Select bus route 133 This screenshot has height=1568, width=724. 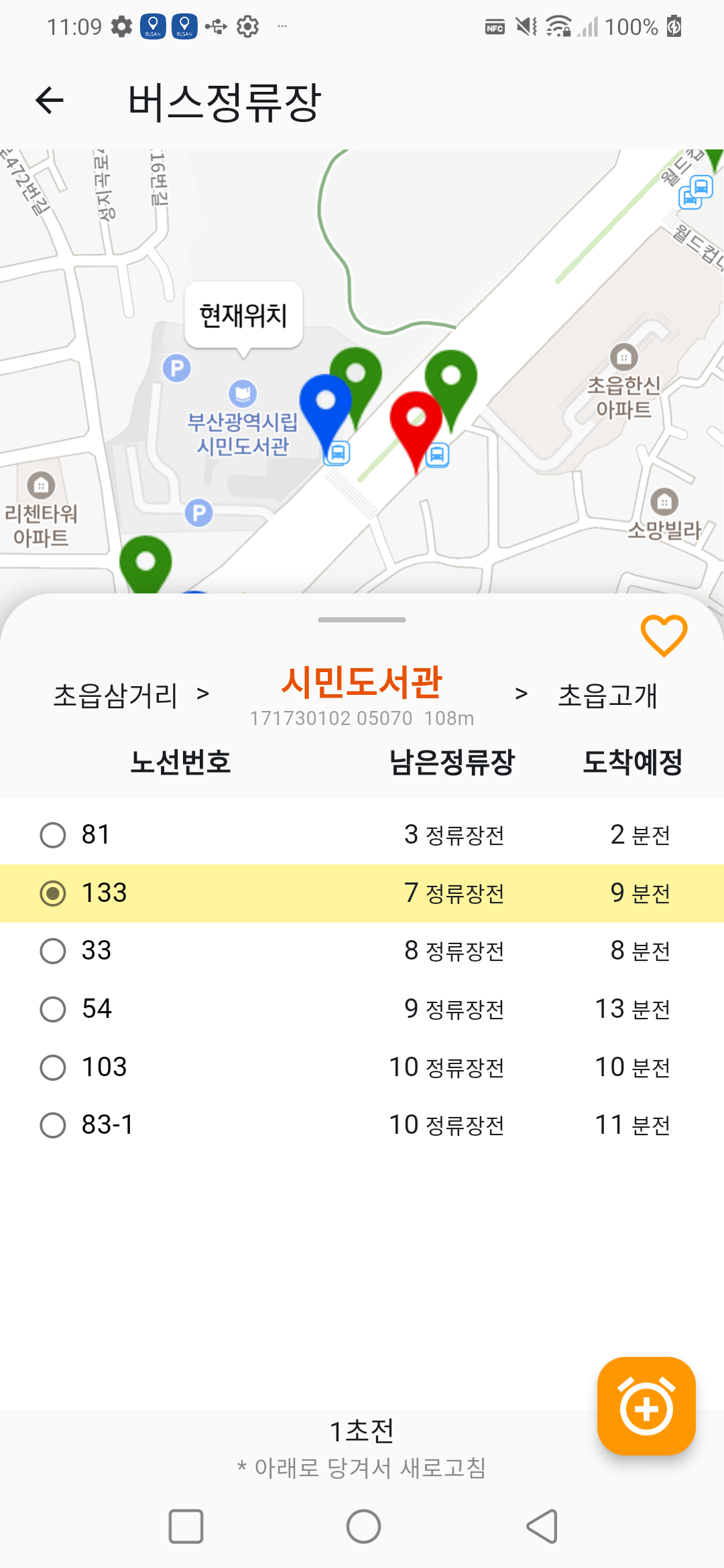[x=362, y=893]
